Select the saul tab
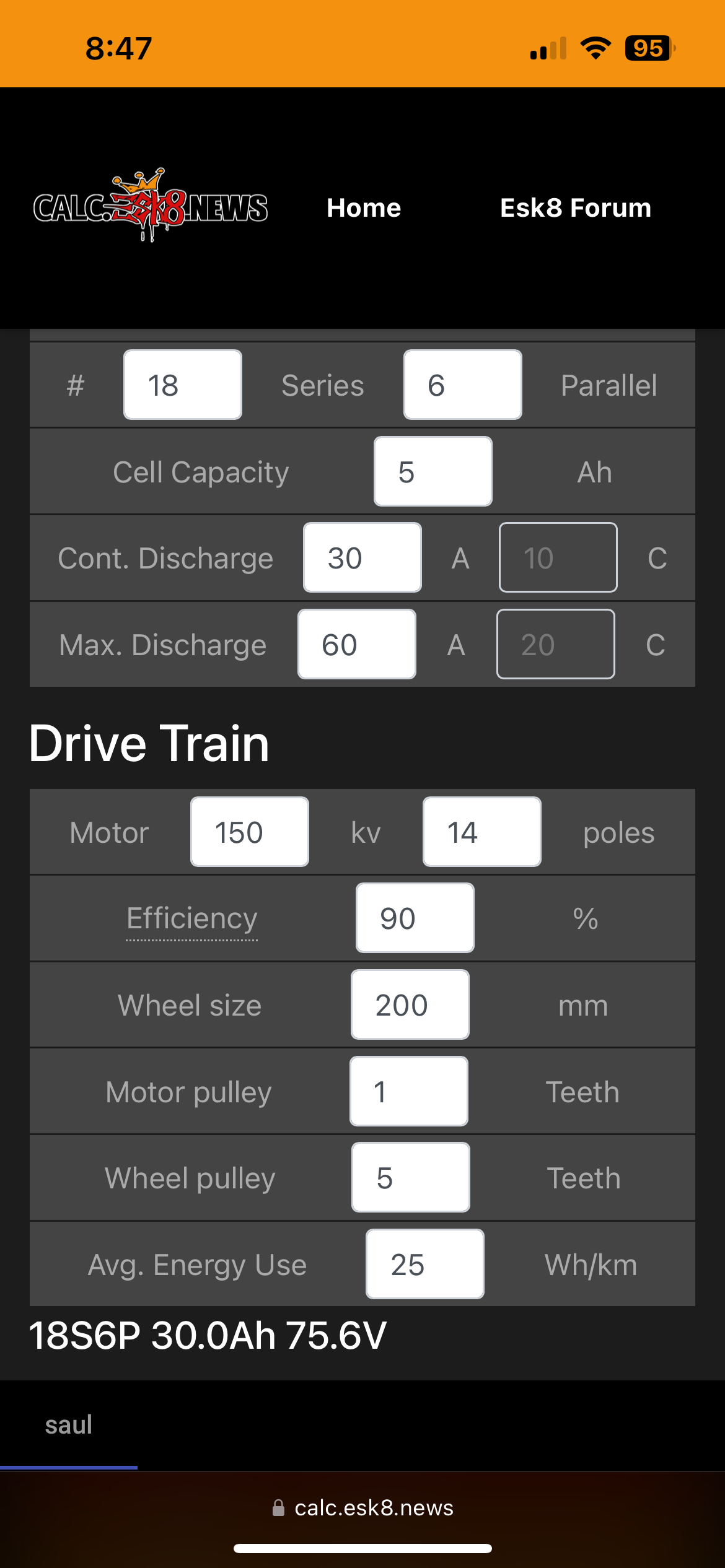 pyautogui.click(x=69, y=1425)
